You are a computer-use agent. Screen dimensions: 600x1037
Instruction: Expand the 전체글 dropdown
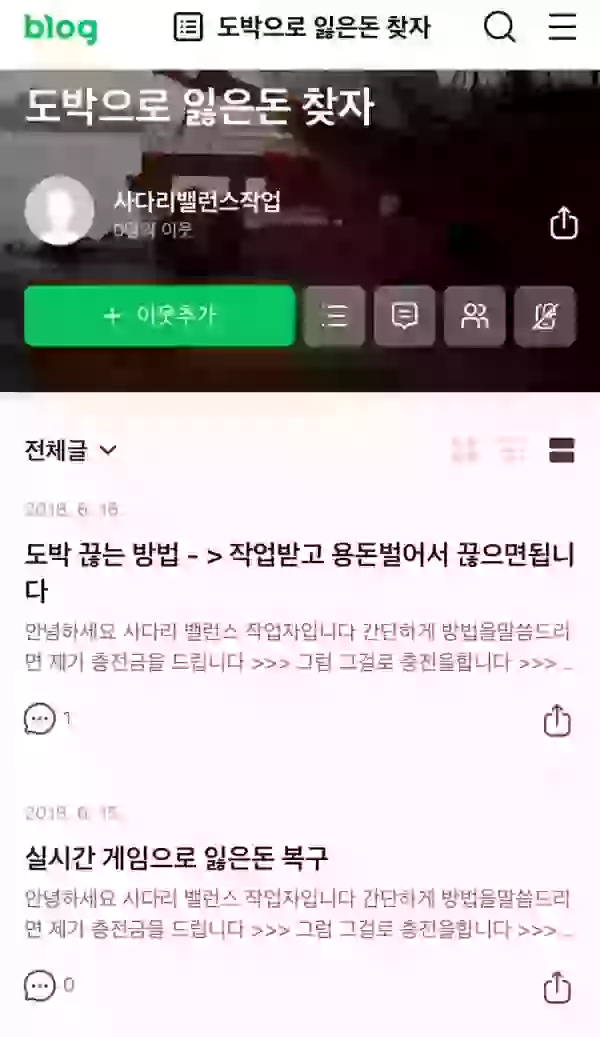pyautogui.click(x=70, y=451)
